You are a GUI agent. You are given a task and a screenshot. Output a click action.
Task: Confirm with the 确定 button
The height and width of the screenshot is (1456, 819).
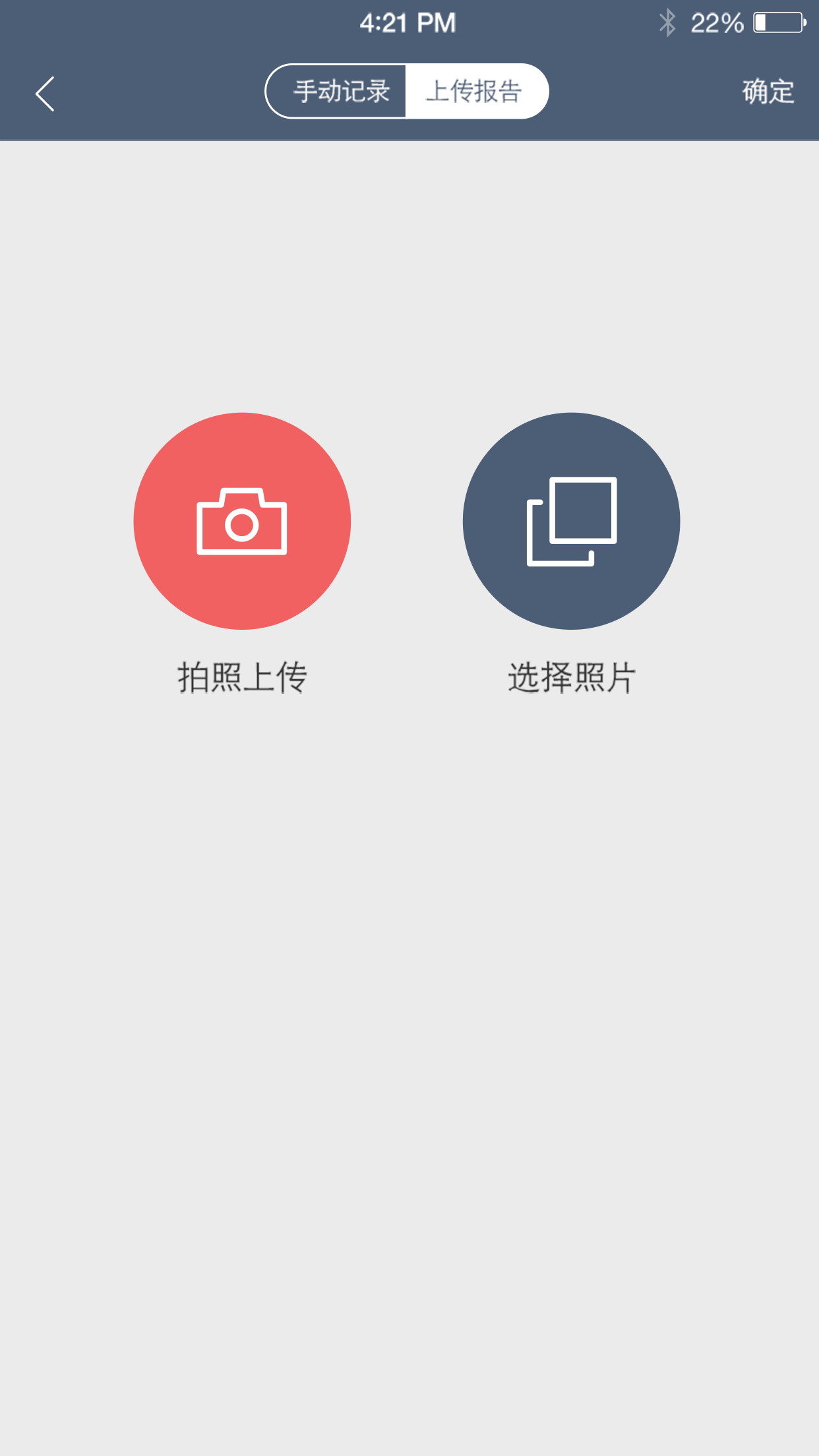coord(768,92)
